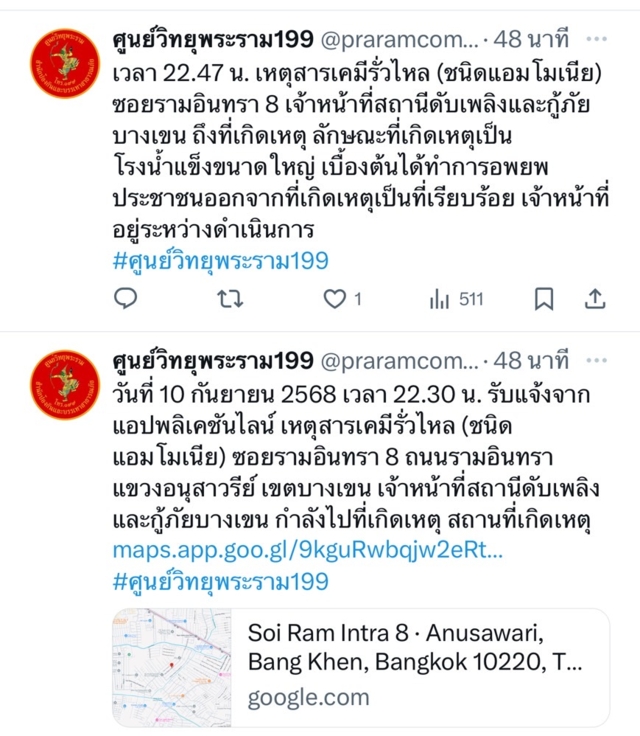640x736 pixels.
Task: Open overflow menu on the 22.30 น. tweet
Action: coord(596,360)
